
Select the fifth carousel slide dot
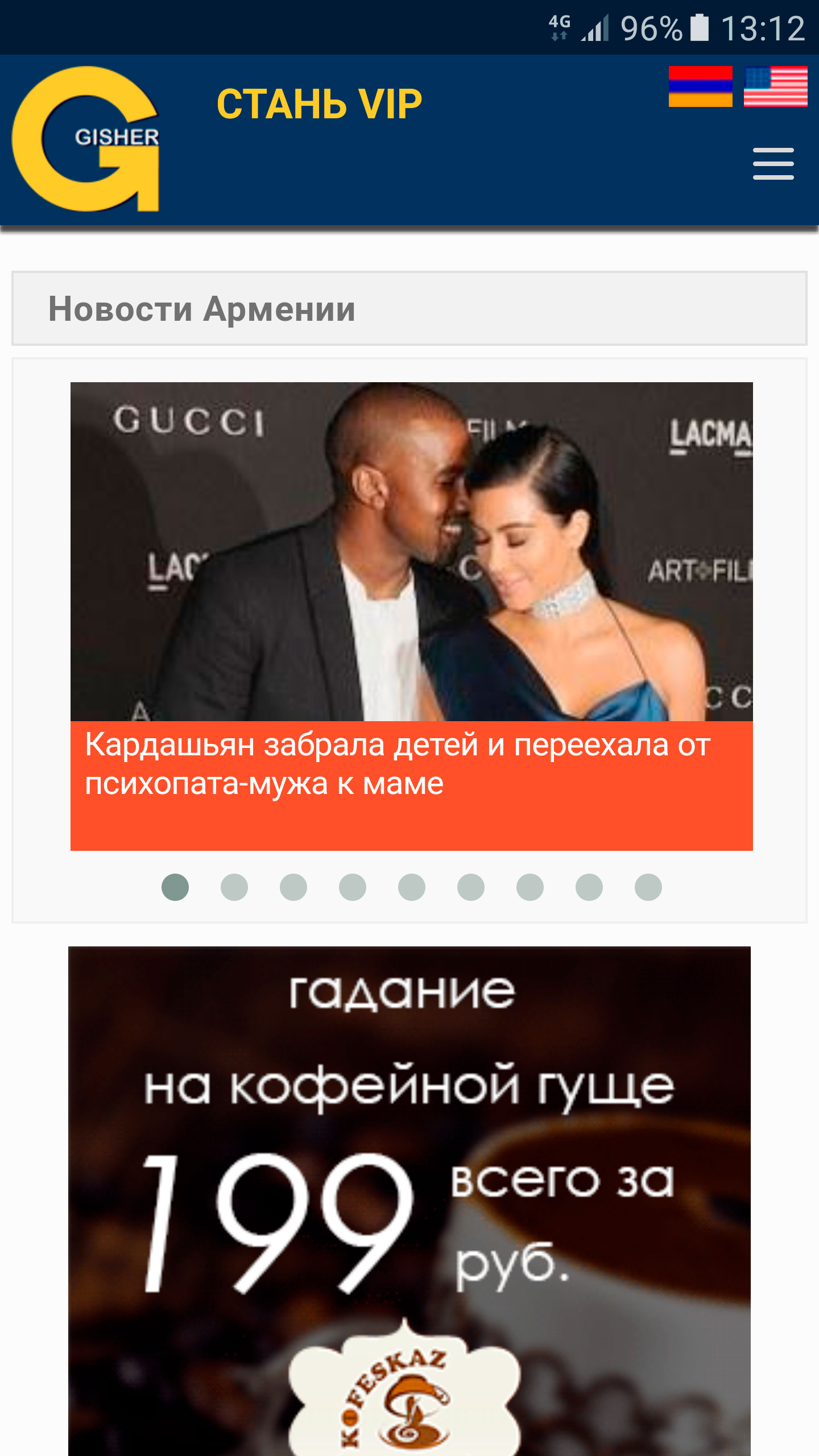(x=412, y=887)
